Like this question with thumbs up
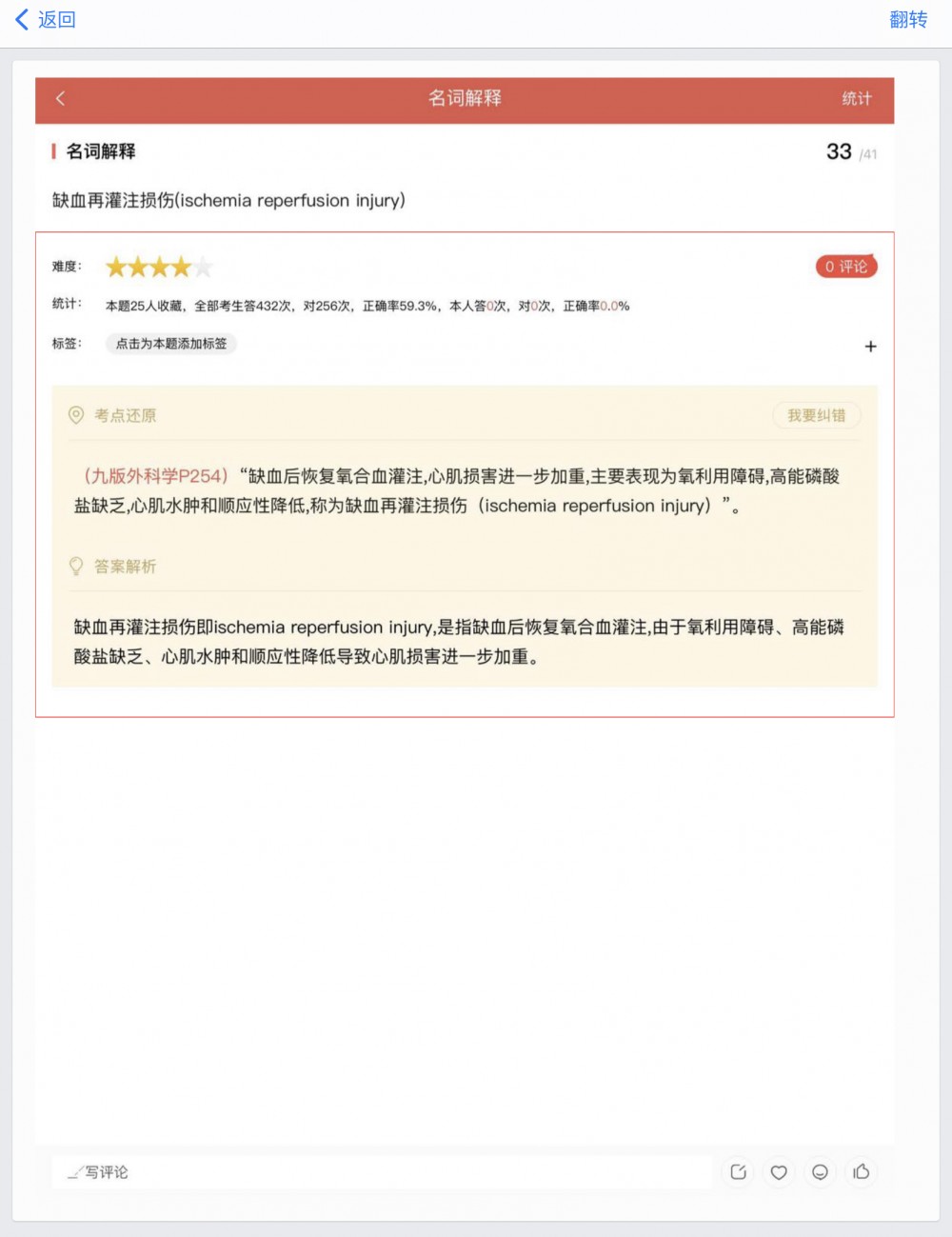The height and width of the screenshot is (1237, 952). click(x=861, y=1172)
